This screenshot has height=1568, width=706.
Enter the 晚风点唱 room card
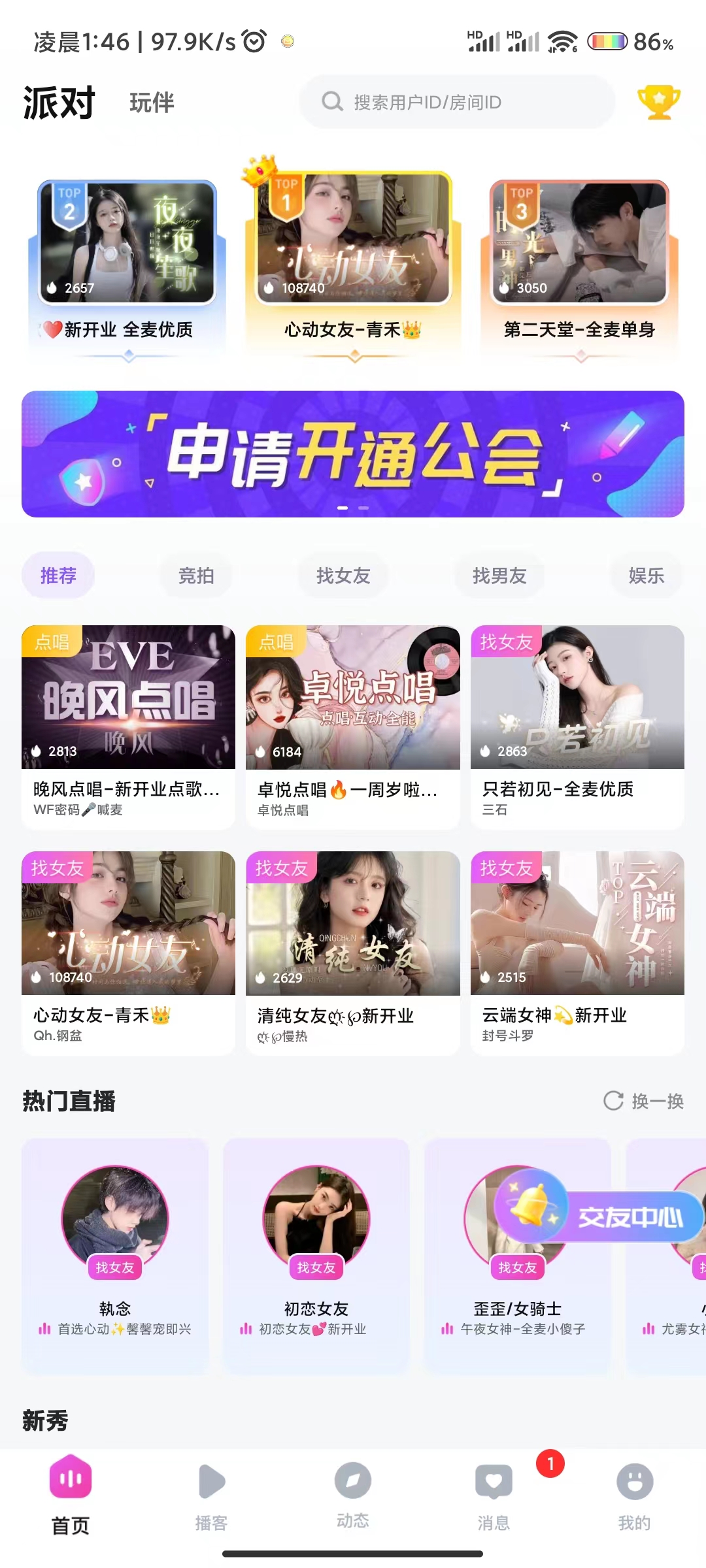(x=128, y=725)
